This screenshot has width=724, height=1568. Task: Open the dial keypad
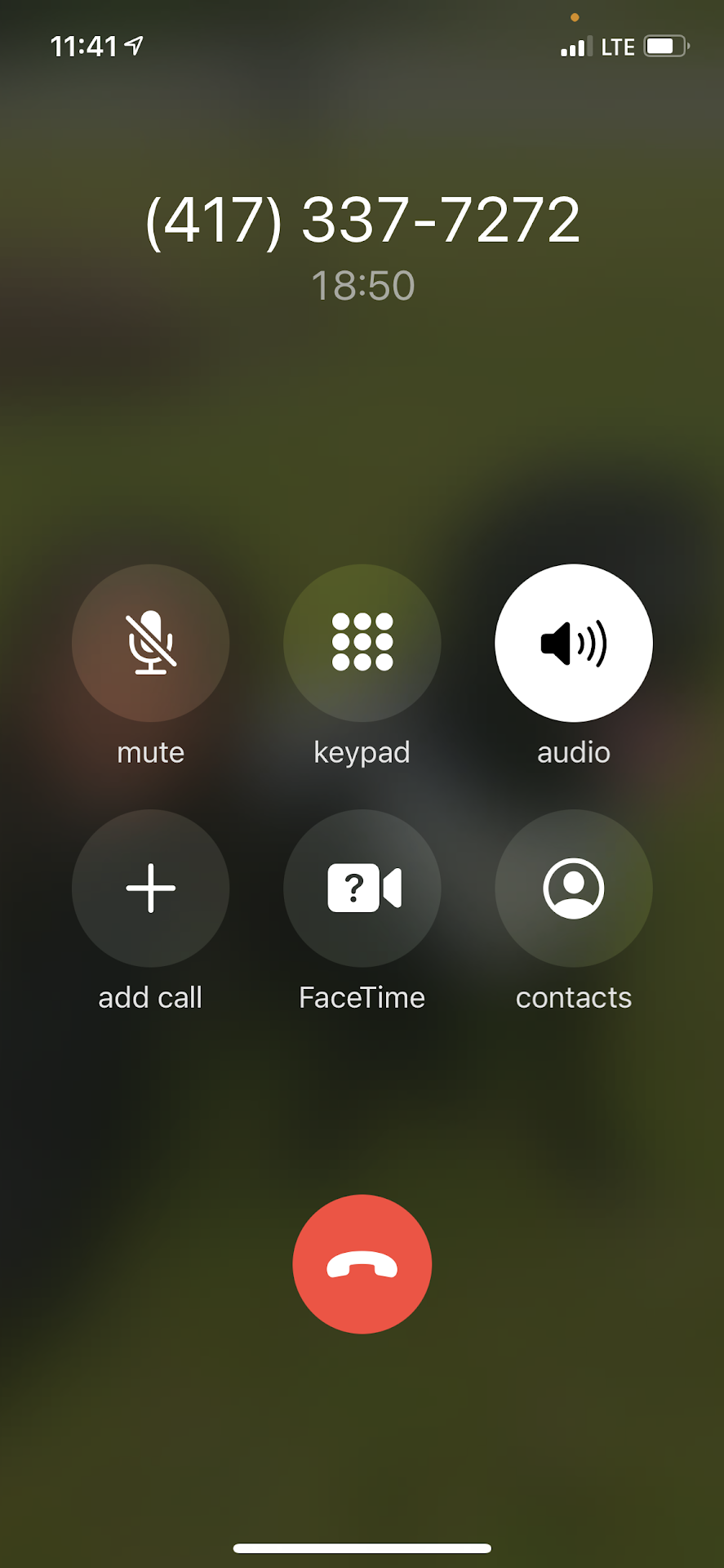(x=362, y=643)
